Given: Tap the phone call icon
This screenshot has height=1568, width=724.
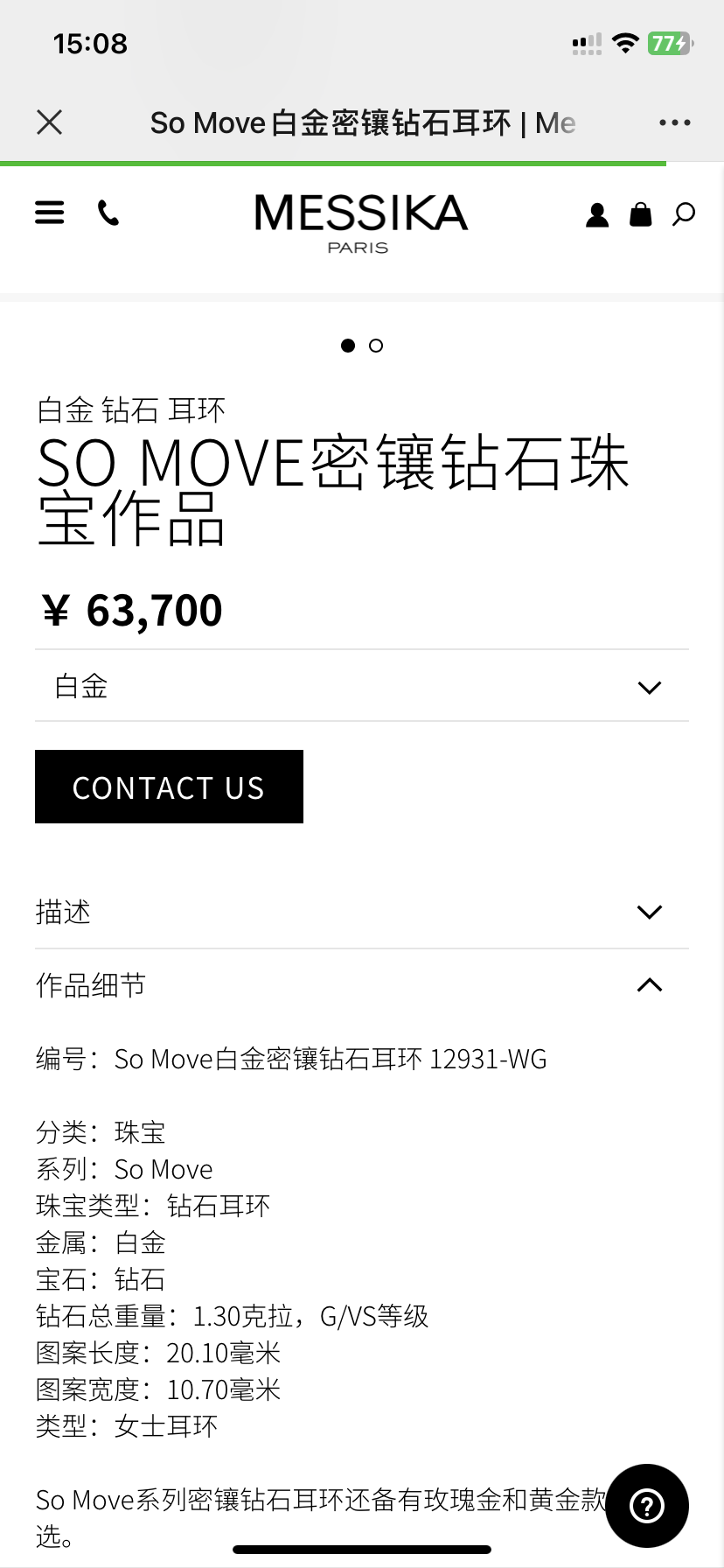Looking at the screenshot, I should 108,213.
